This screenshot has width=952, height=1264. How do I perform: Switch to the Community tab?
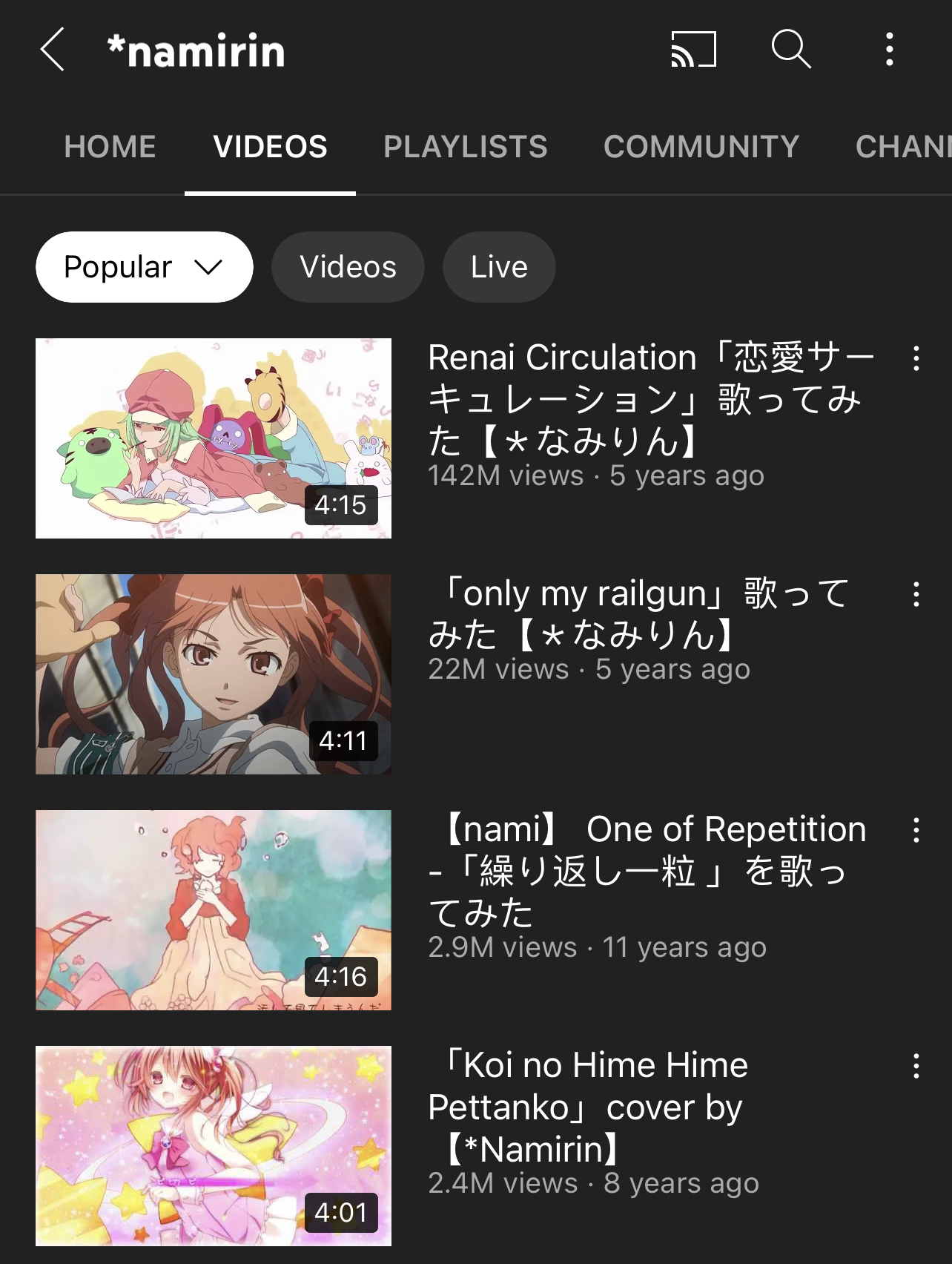click(x=701, y=147)
